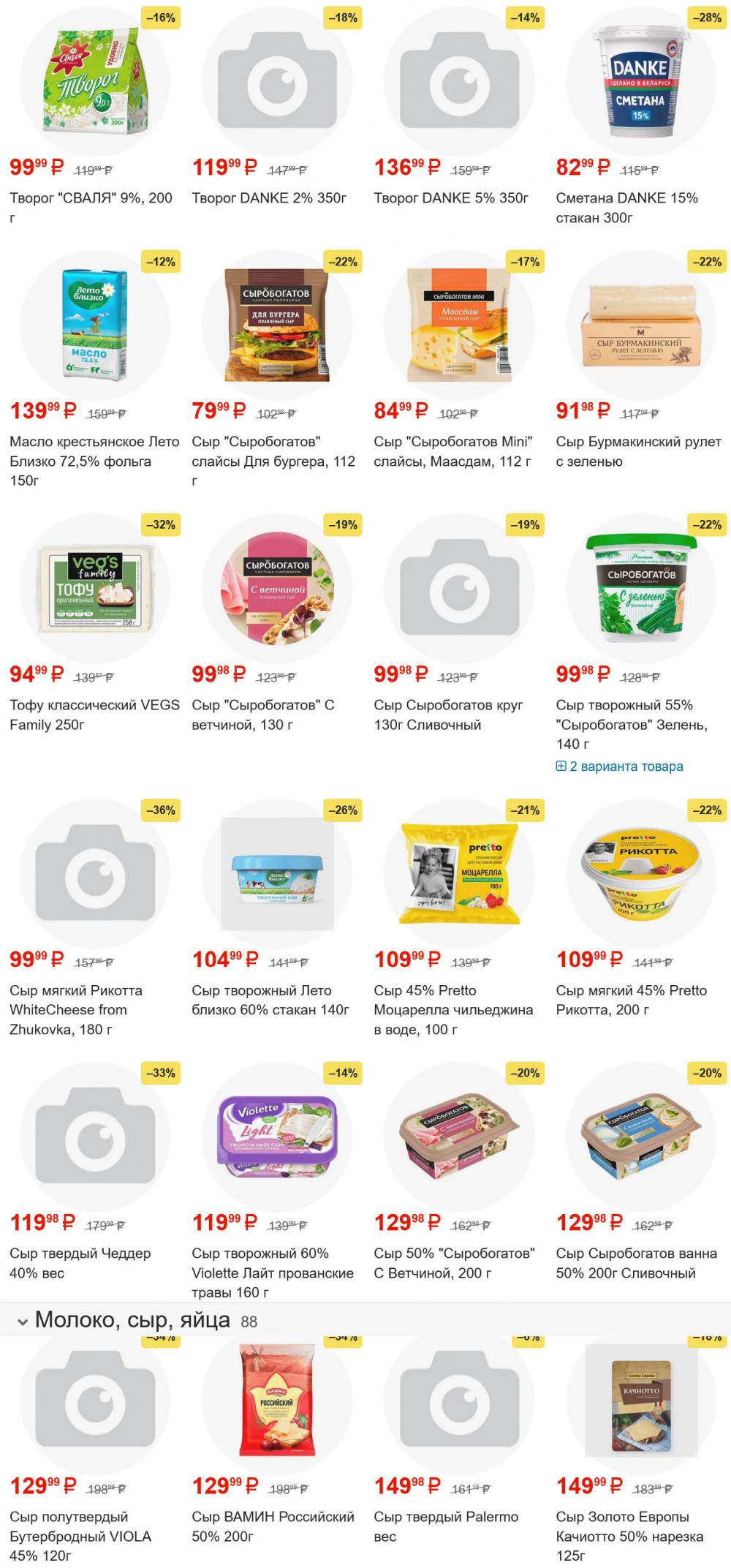Open Сыробогатов С ветчиной 130 г

point(262,715)
